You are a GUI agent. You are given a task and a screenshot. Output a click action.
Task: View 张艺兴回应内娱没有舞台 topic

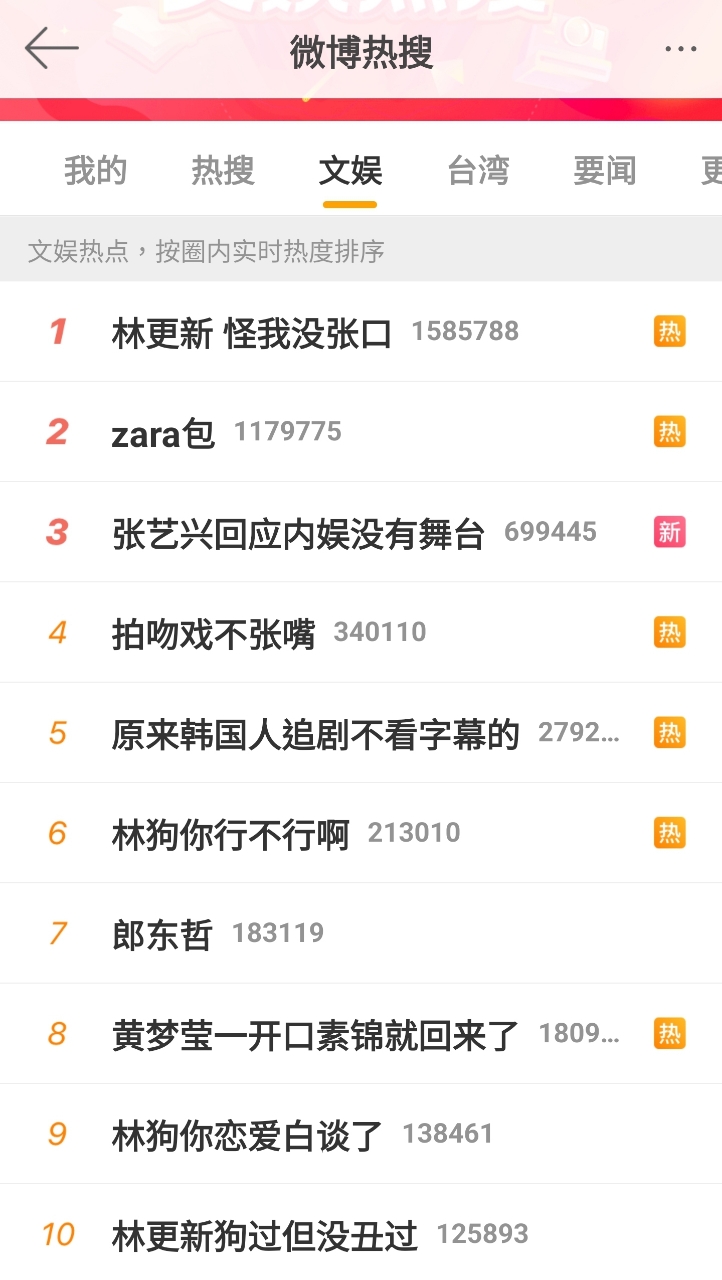click(x=361, y=532)
